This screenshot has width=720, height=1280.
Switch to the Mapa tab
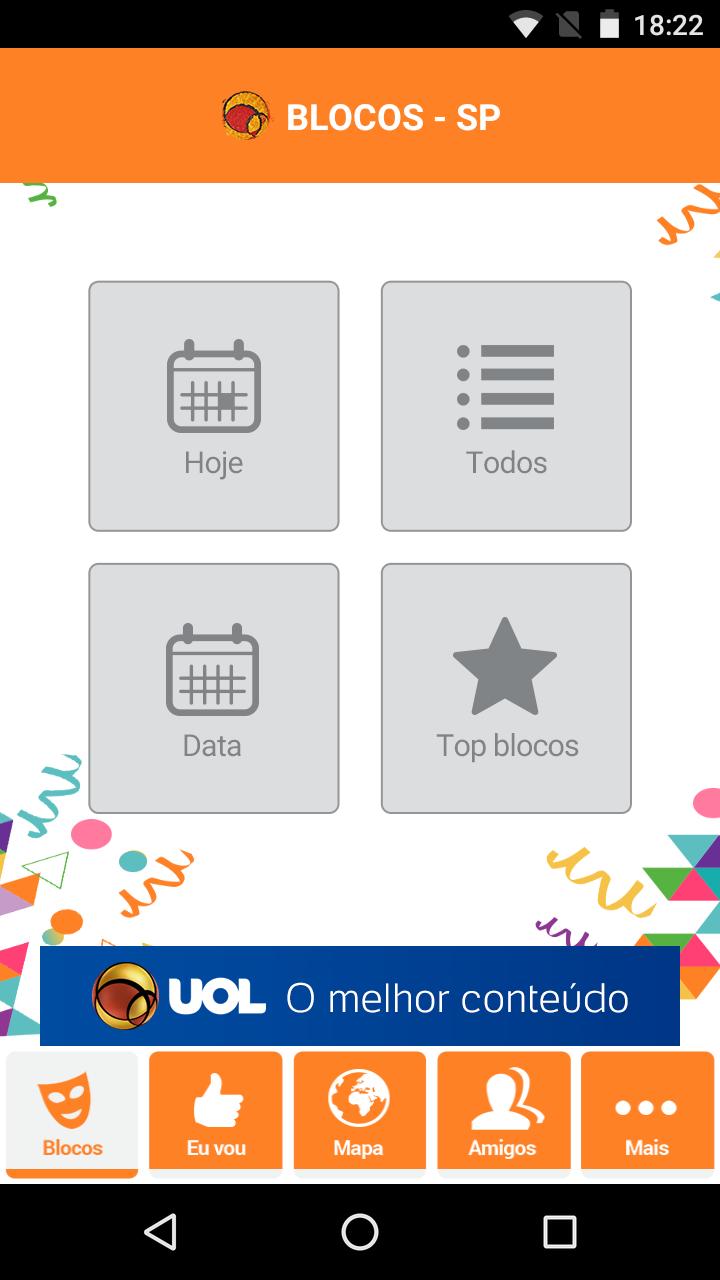(359, 1110)
